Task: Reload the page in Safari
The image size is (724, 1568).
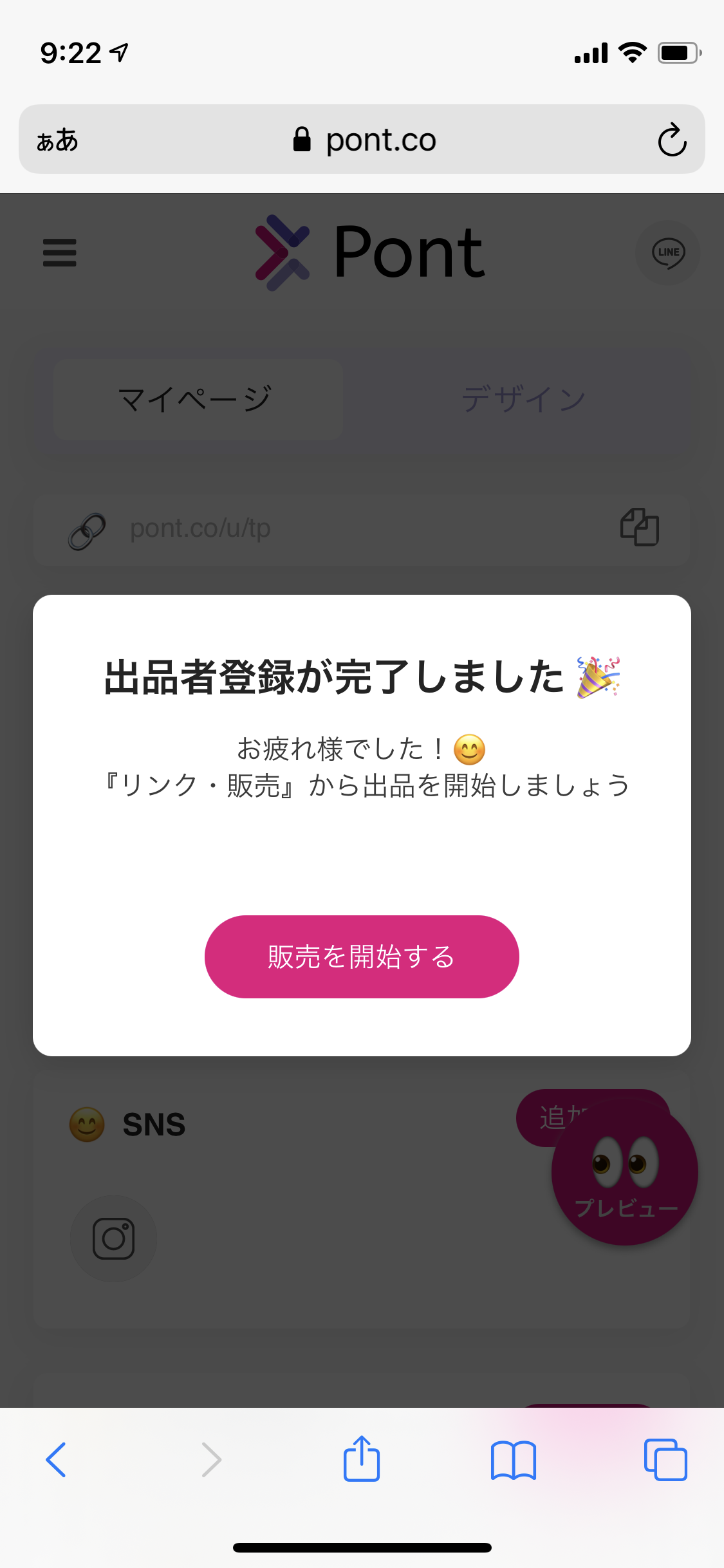Action: point(672,139)
